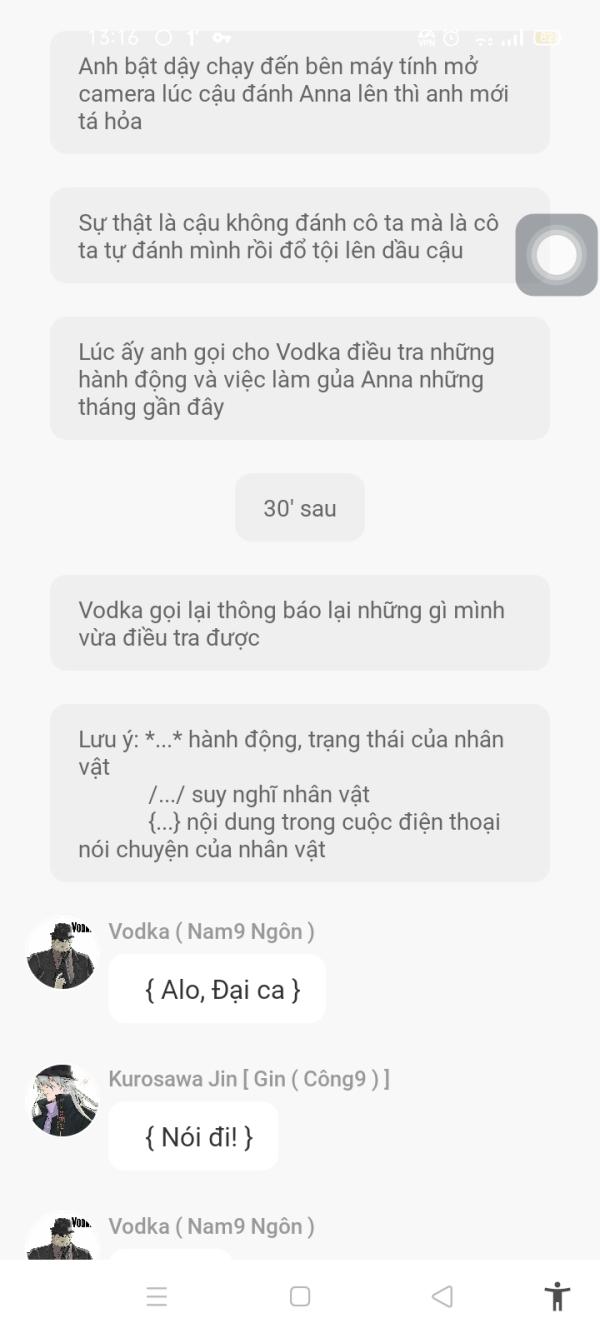The image size is (600, 1333).
Task: Open the recent apps menu button
Action: [x=157, y=1297]
